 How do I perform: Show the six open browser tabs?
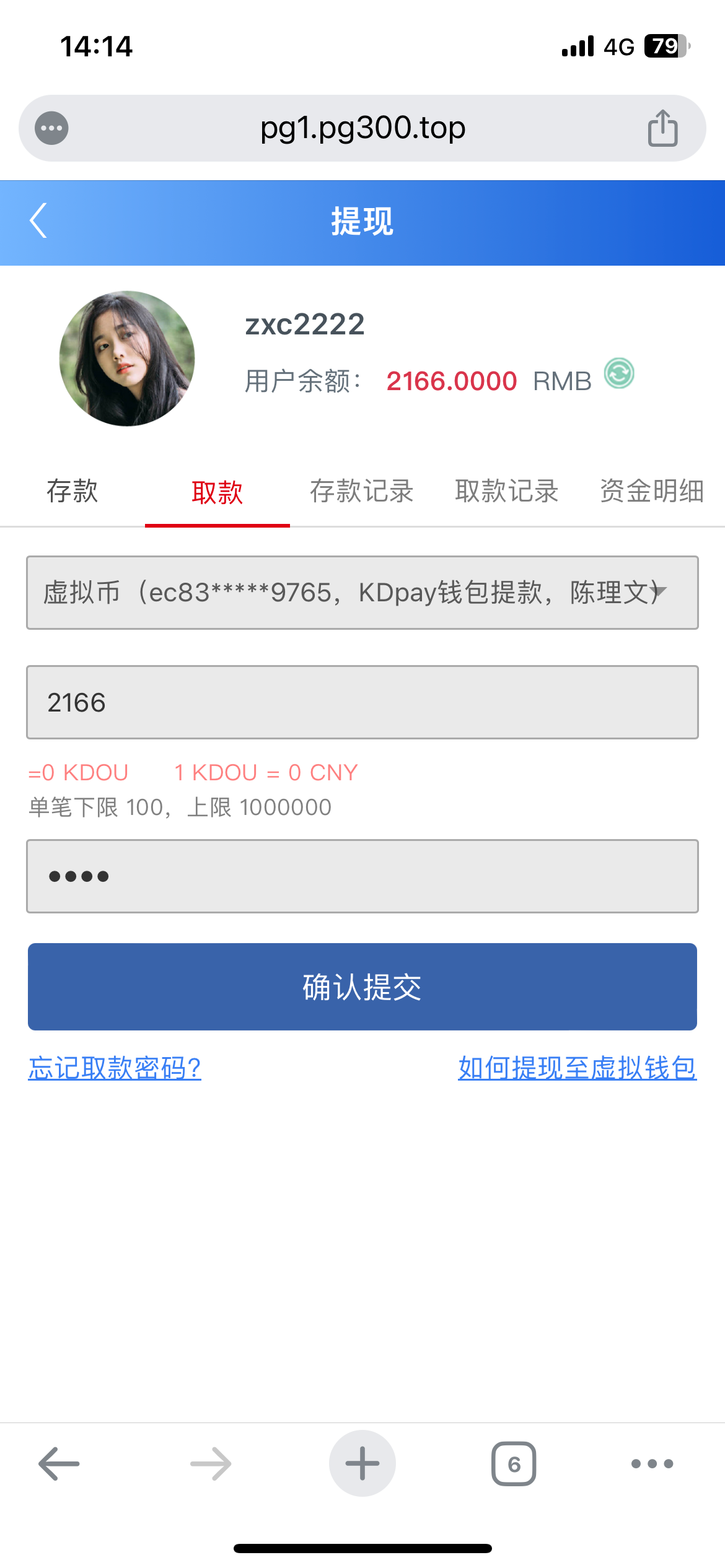pyautogui.click(x=514, y=1464)
